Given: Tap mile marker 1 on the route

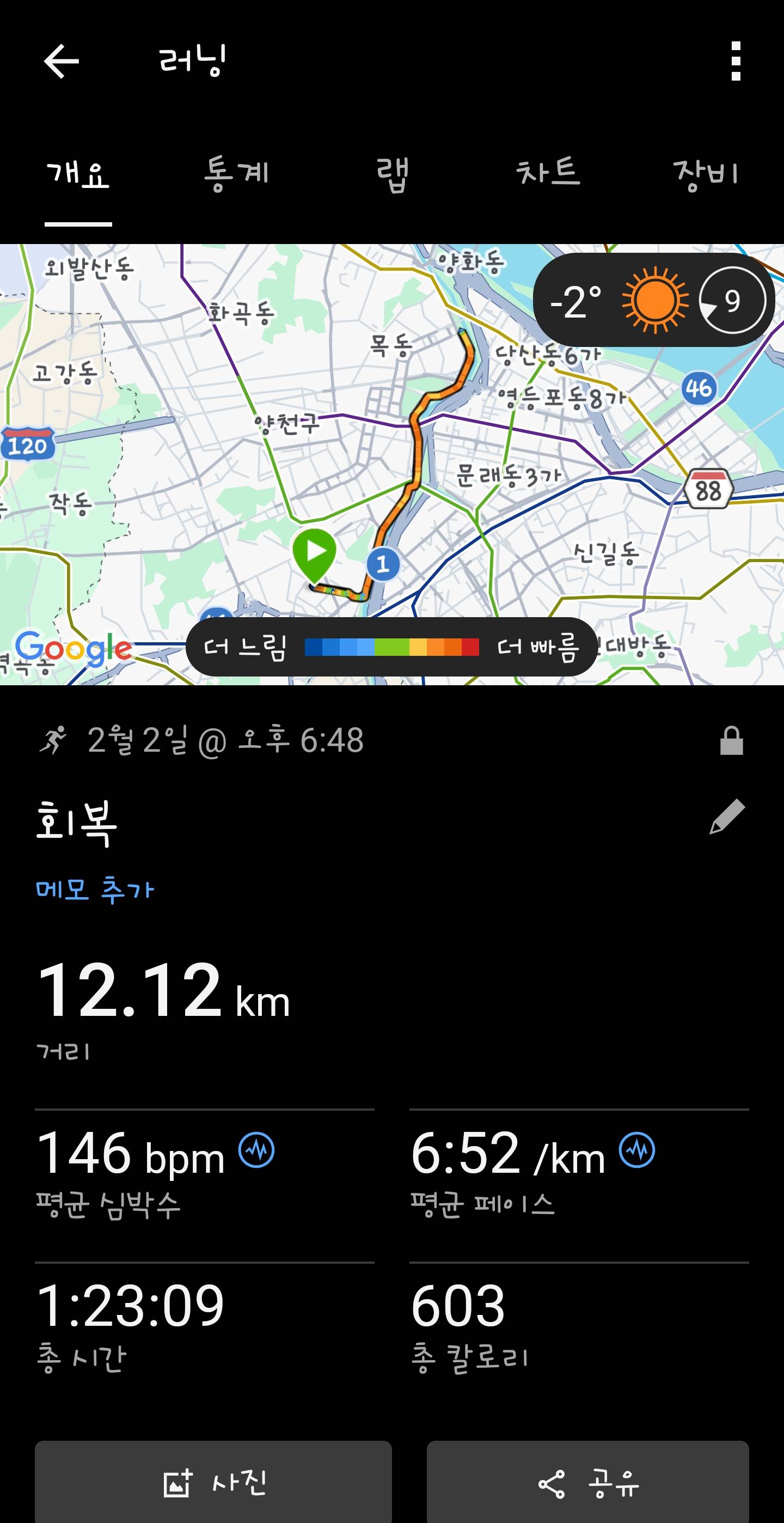Looking at the screenshot, I should coord(383,565).
